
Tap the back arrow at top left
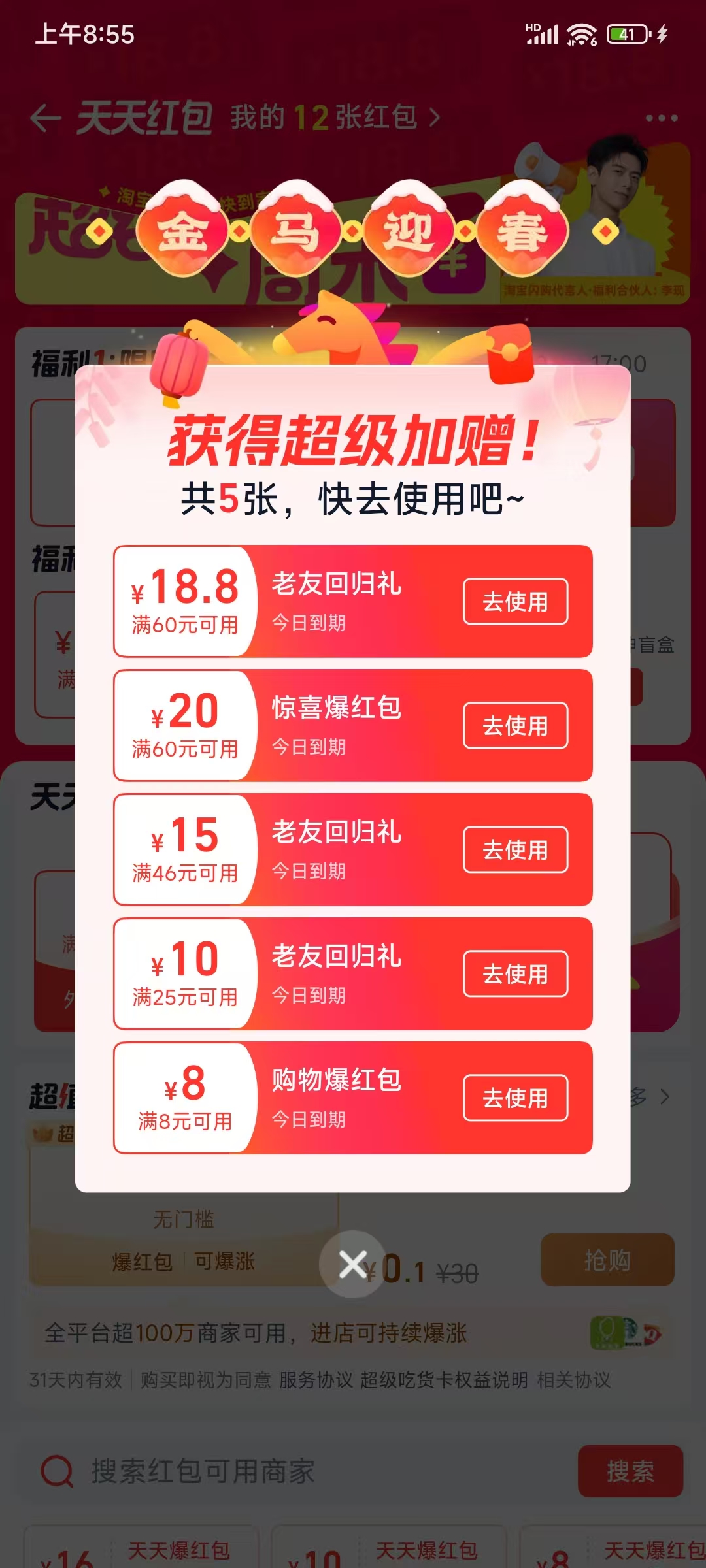46,118
